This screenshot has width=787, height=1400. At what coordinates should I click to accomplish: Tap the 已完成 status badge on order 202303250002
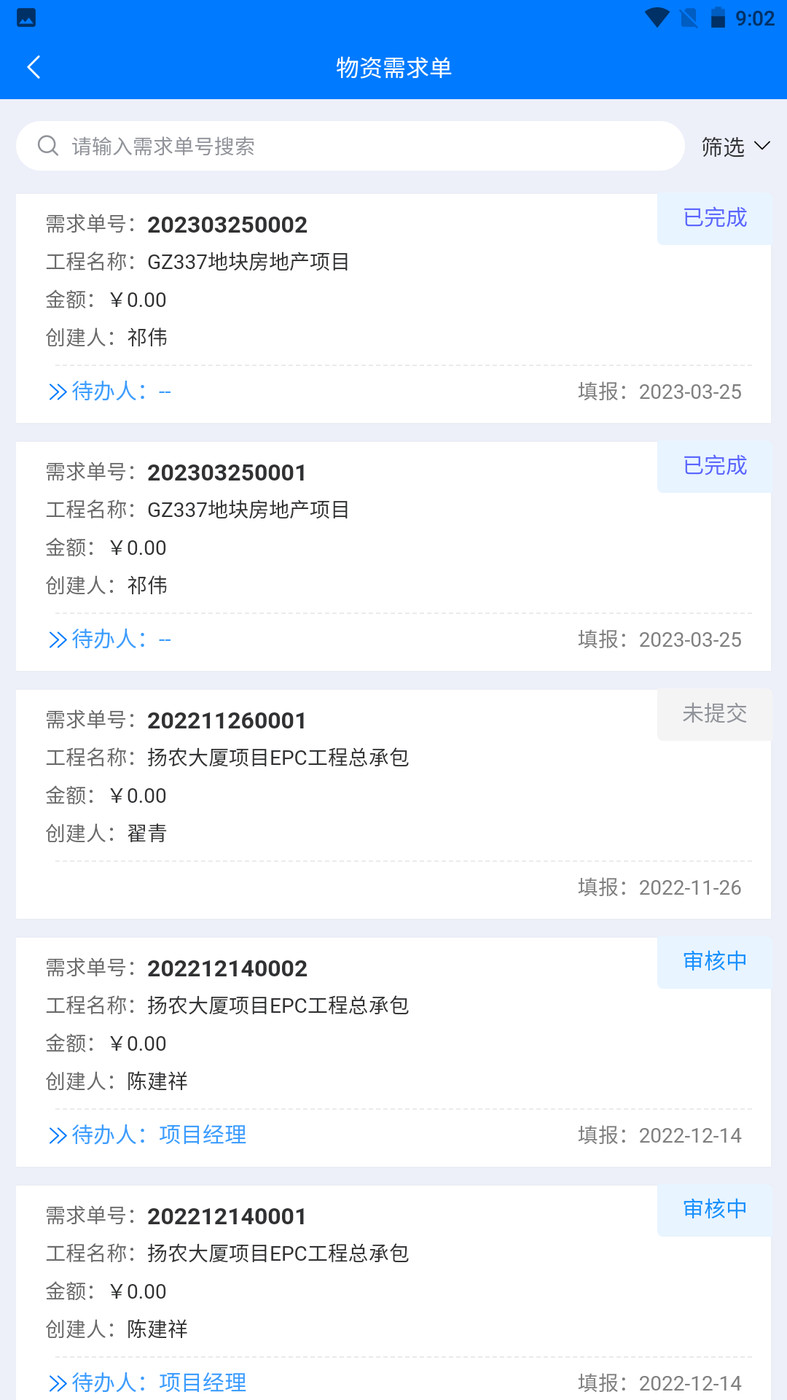tap(712, 218)
